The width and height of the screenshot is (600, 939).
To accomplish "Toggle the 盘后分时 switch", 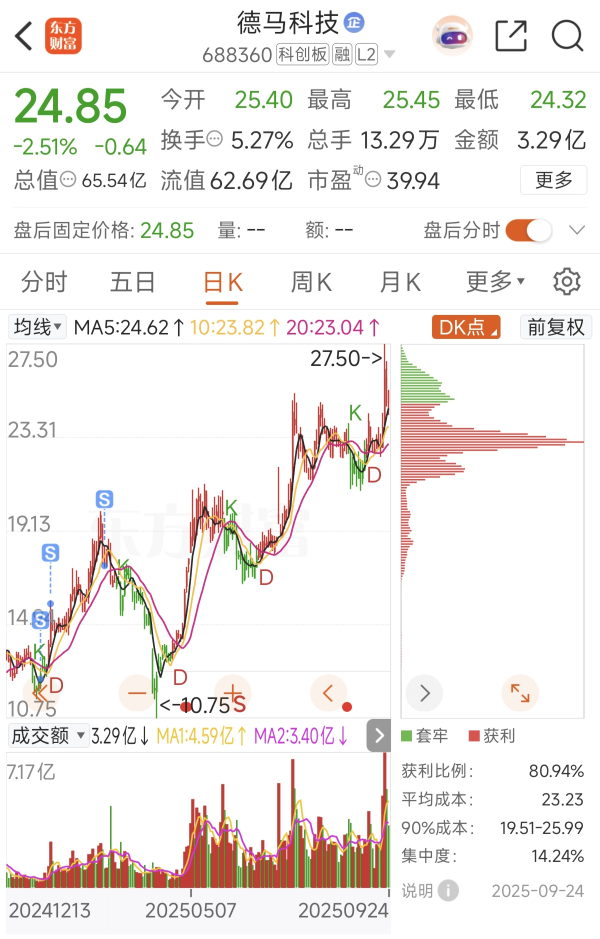I will pos(529,231).
